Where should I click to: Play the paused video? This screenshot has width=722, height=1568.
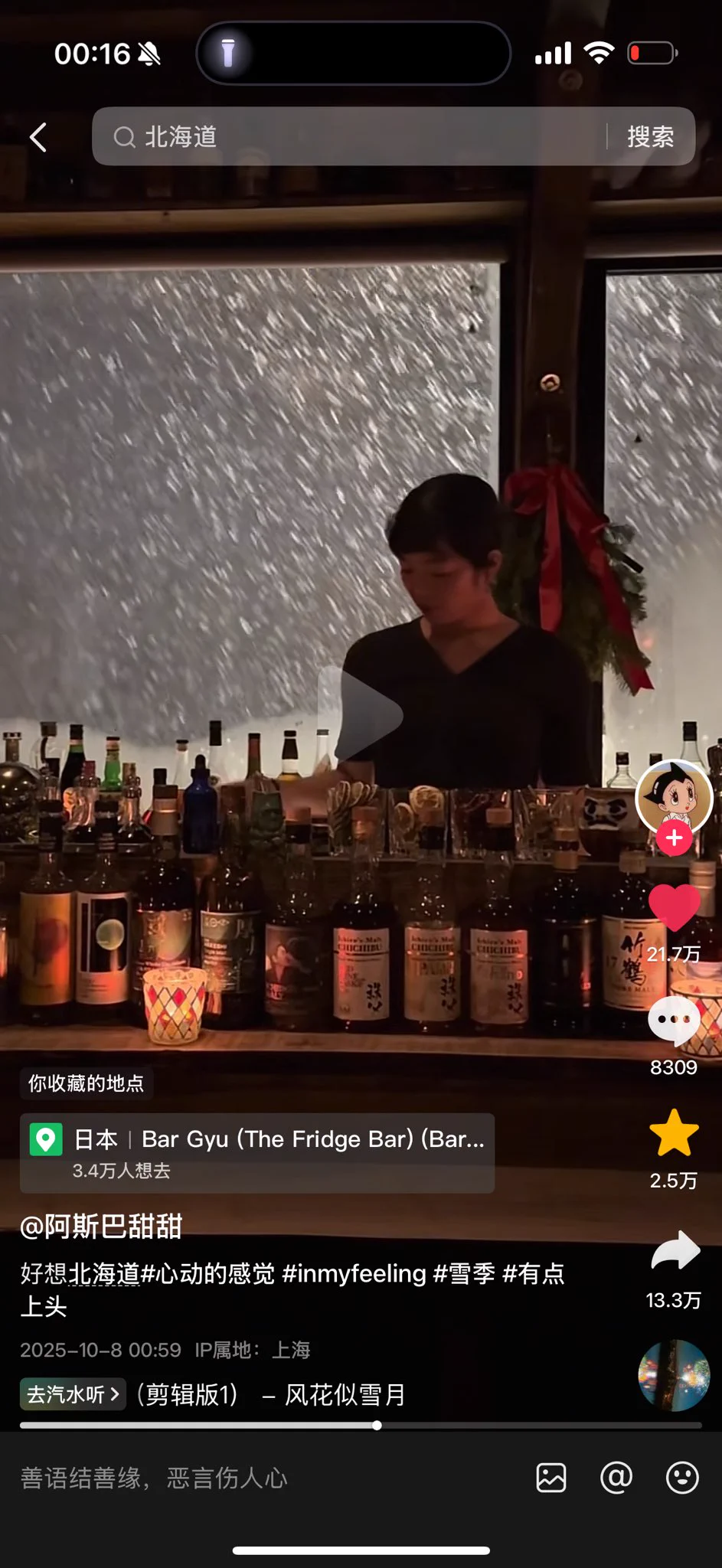361,714
